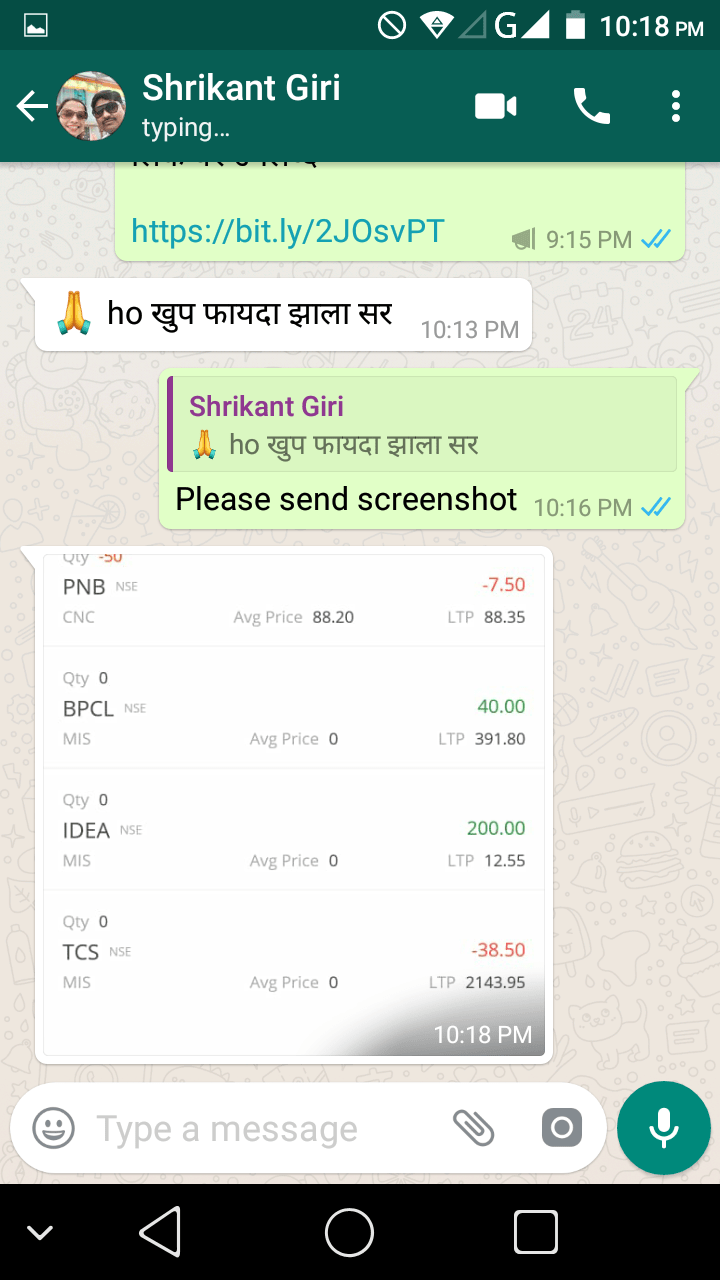
Task: Open the recent apps overview
Action: click(535, 1232)
